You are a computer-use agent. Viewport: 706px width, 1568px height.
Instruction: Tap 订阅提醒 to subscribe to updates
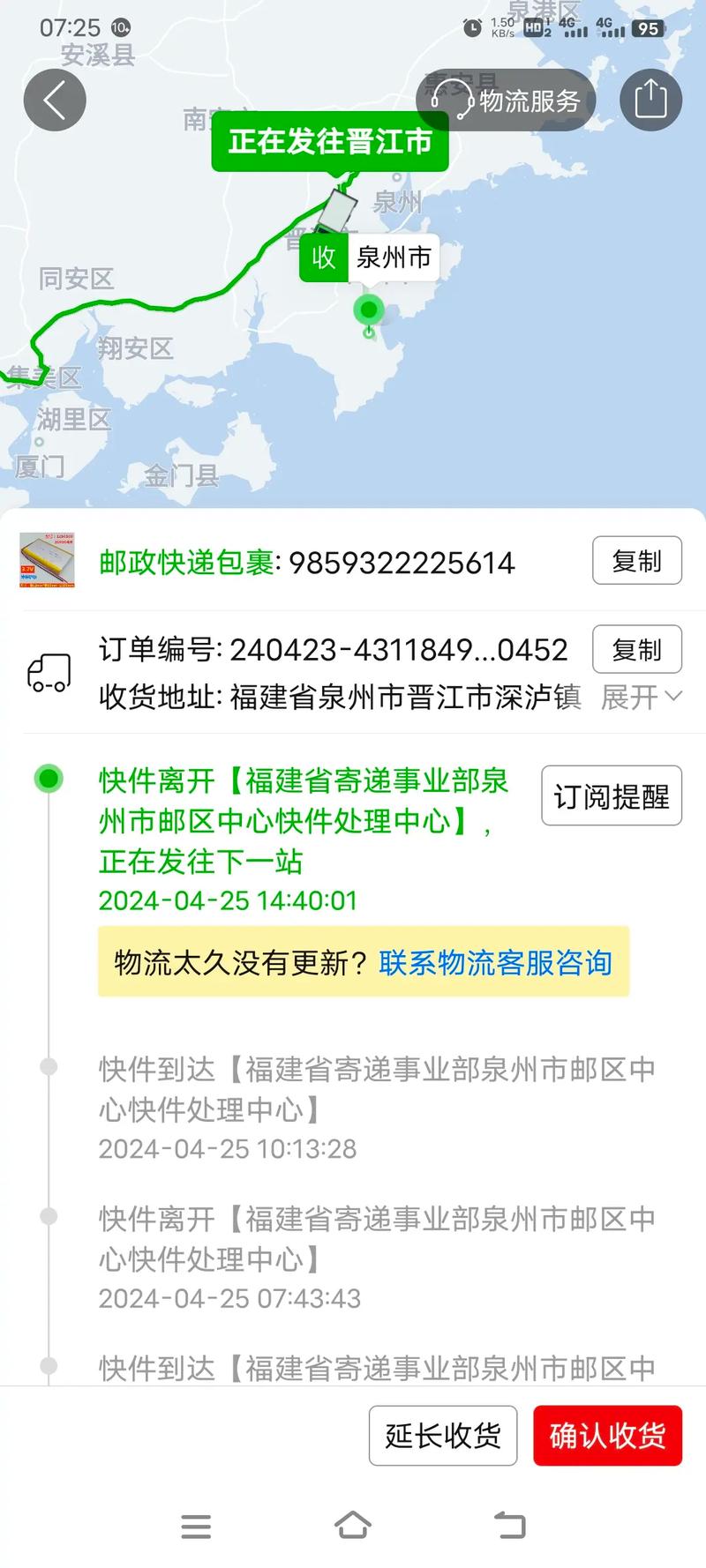[611, 796]
